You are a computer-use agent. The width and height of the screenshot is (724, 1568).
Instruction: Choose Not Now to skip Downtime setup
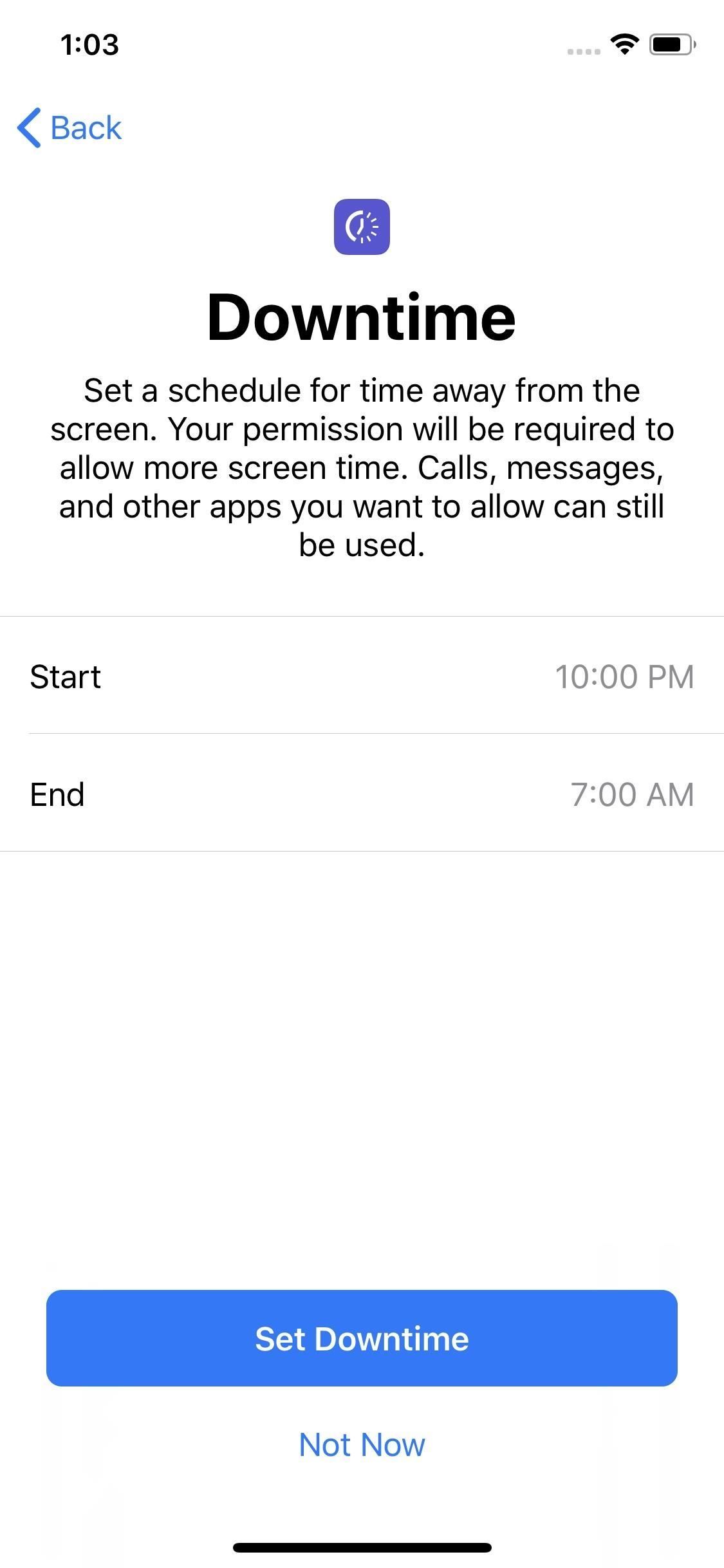click(x=362, y=1444)
